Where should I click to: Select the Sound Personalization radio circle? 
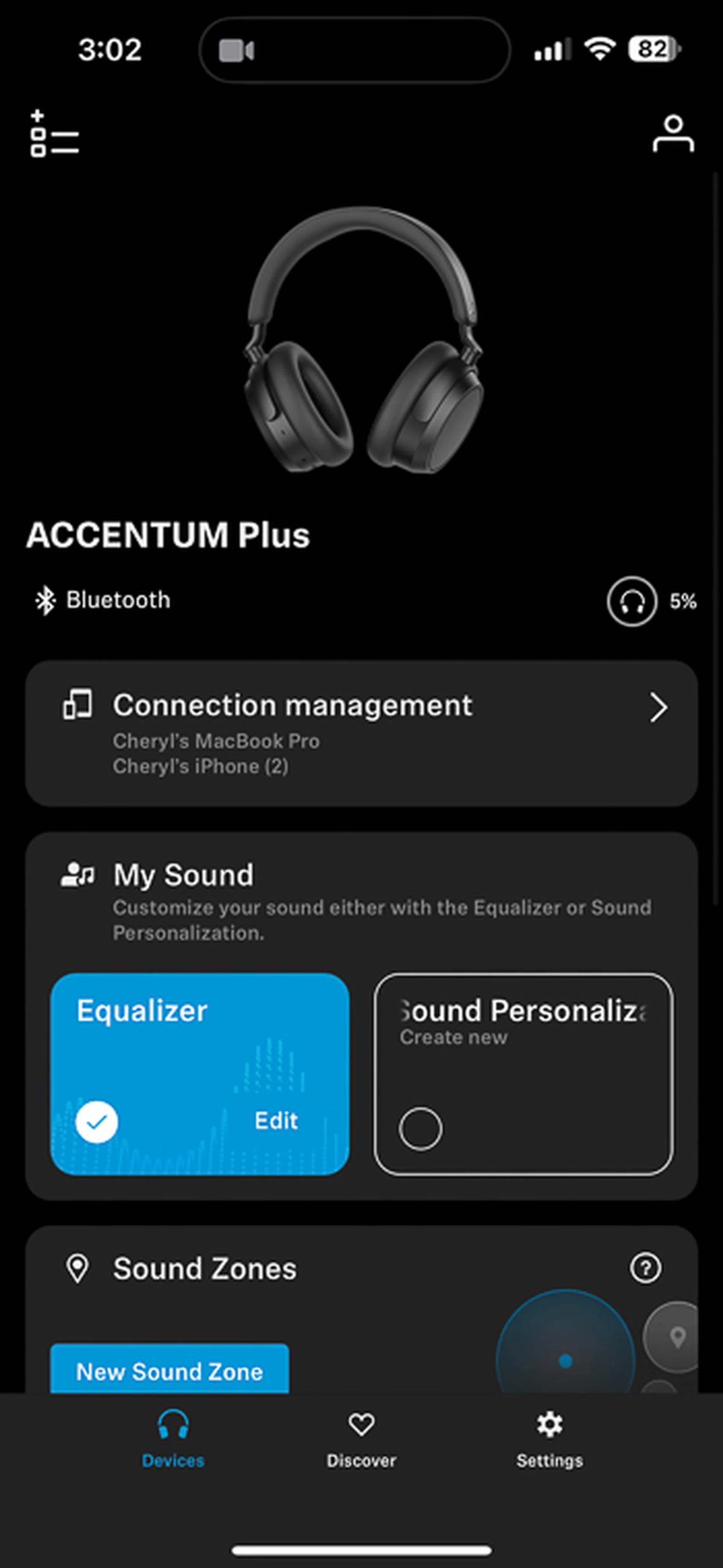coord(420,1128)
